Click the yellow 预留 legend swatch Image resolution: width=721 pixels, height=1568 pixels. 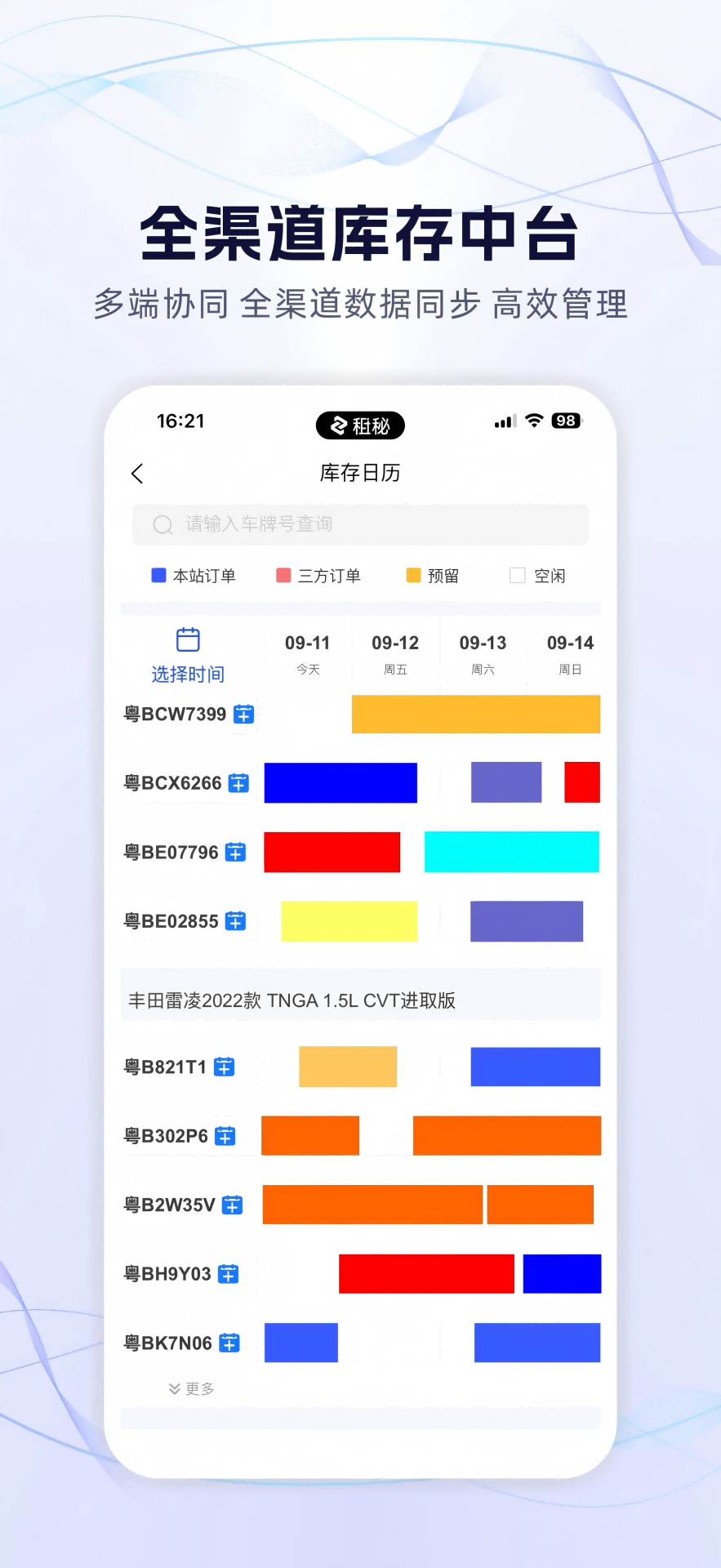point(412,575)
